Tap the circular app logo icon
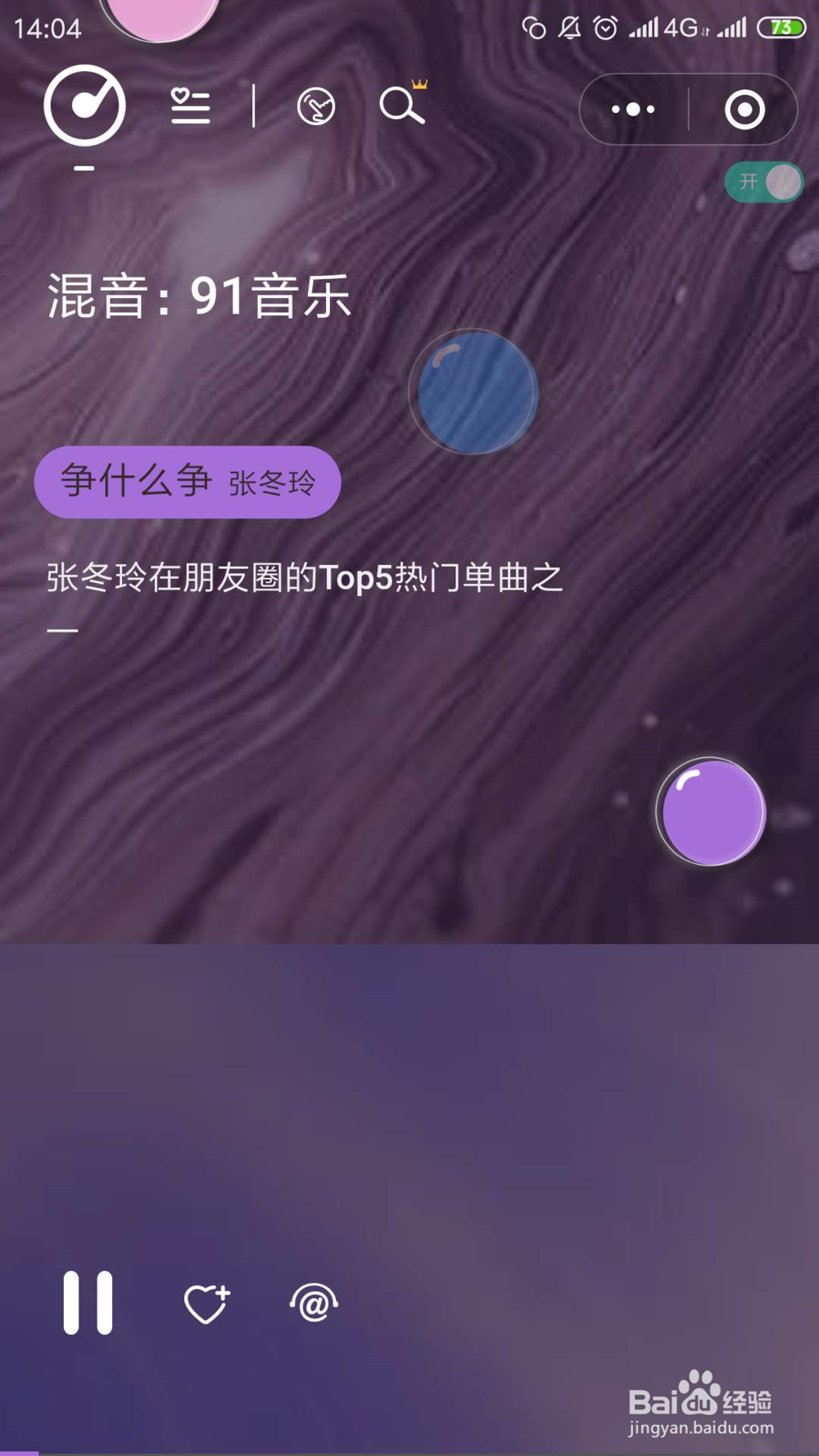Screen dimensions: 819x1456 [x=86, y=105]
